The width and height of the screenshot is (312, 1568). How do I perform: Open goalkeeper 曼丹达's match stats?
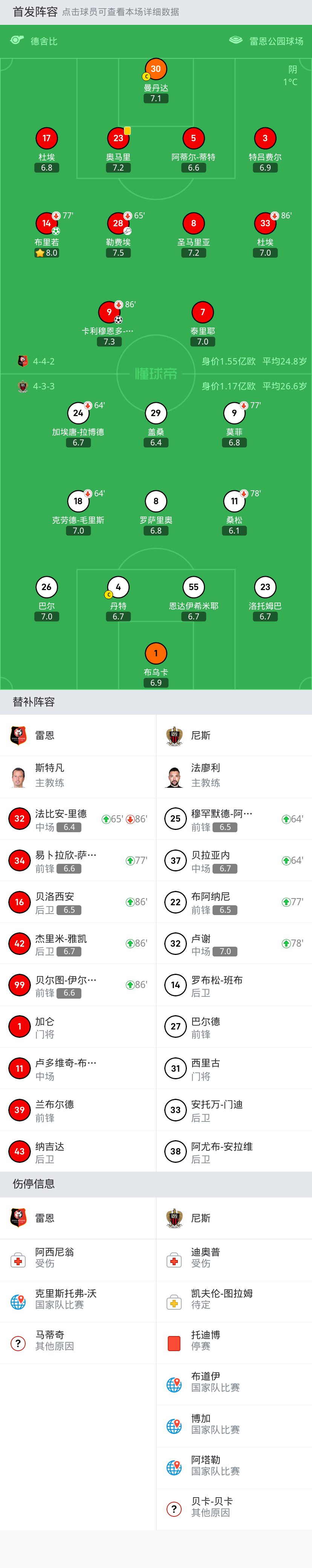coord(155,69)
